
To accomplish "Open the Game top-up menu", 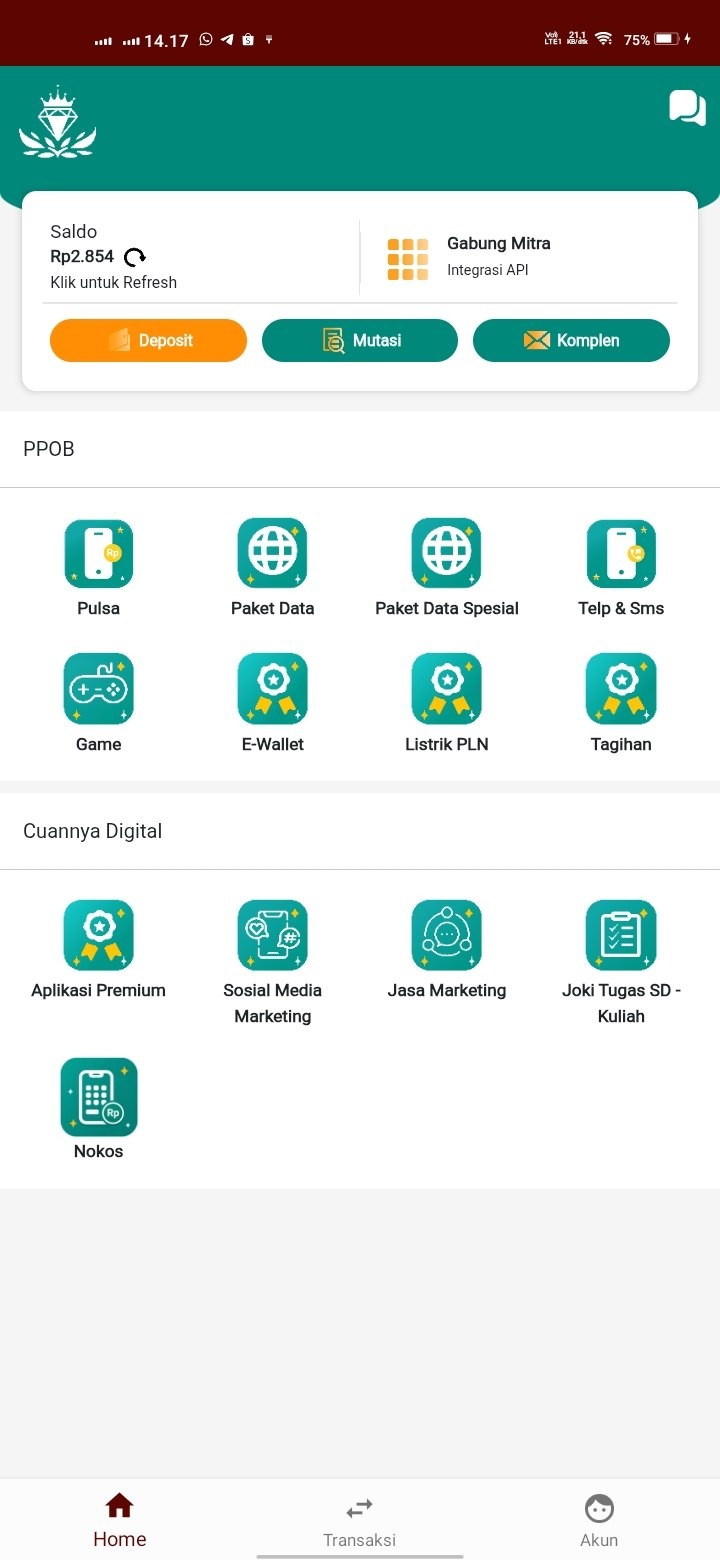I will 98,703.
